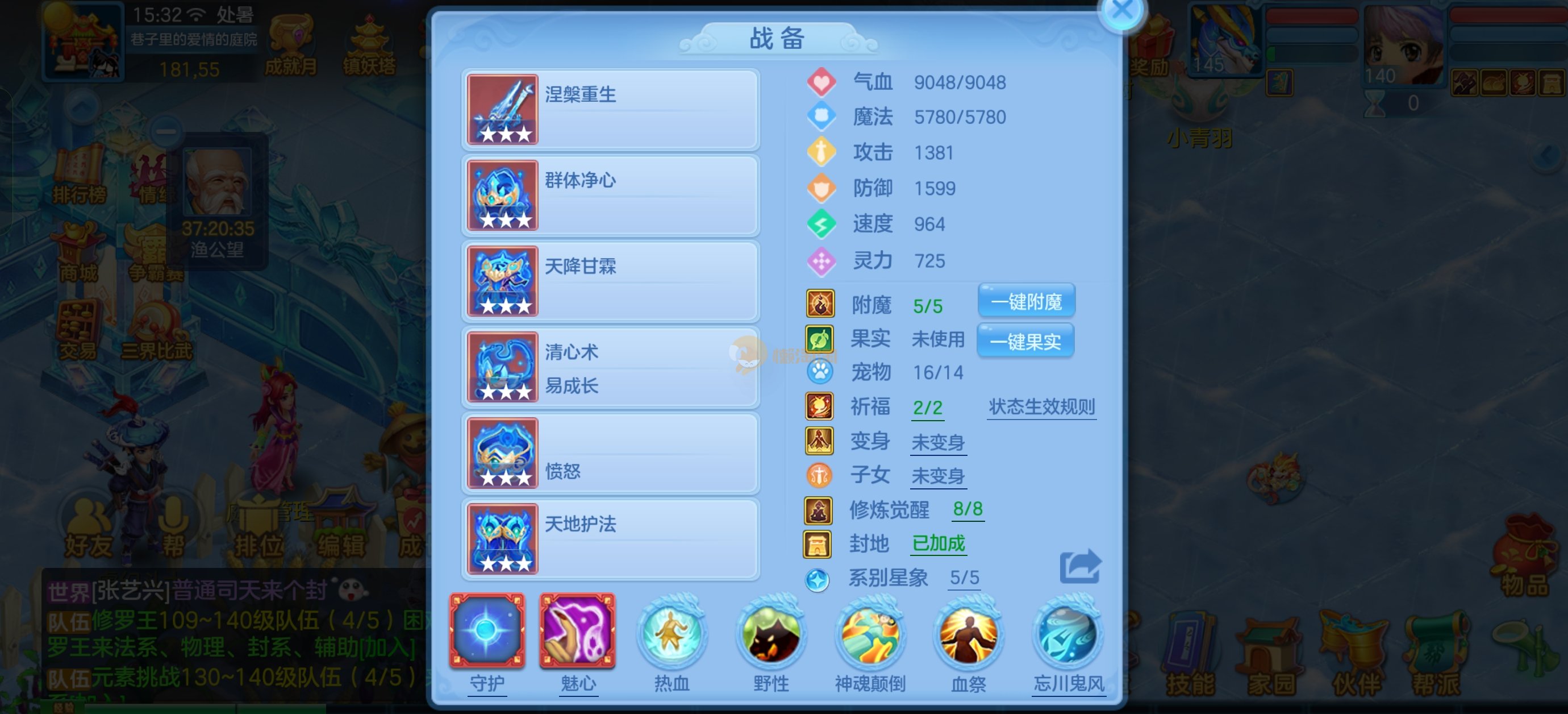Tap the 忘川鬼风 skill icon
Viewport: 1568px width, 714px height.
pyautogui.click(x=1067, y=635)
